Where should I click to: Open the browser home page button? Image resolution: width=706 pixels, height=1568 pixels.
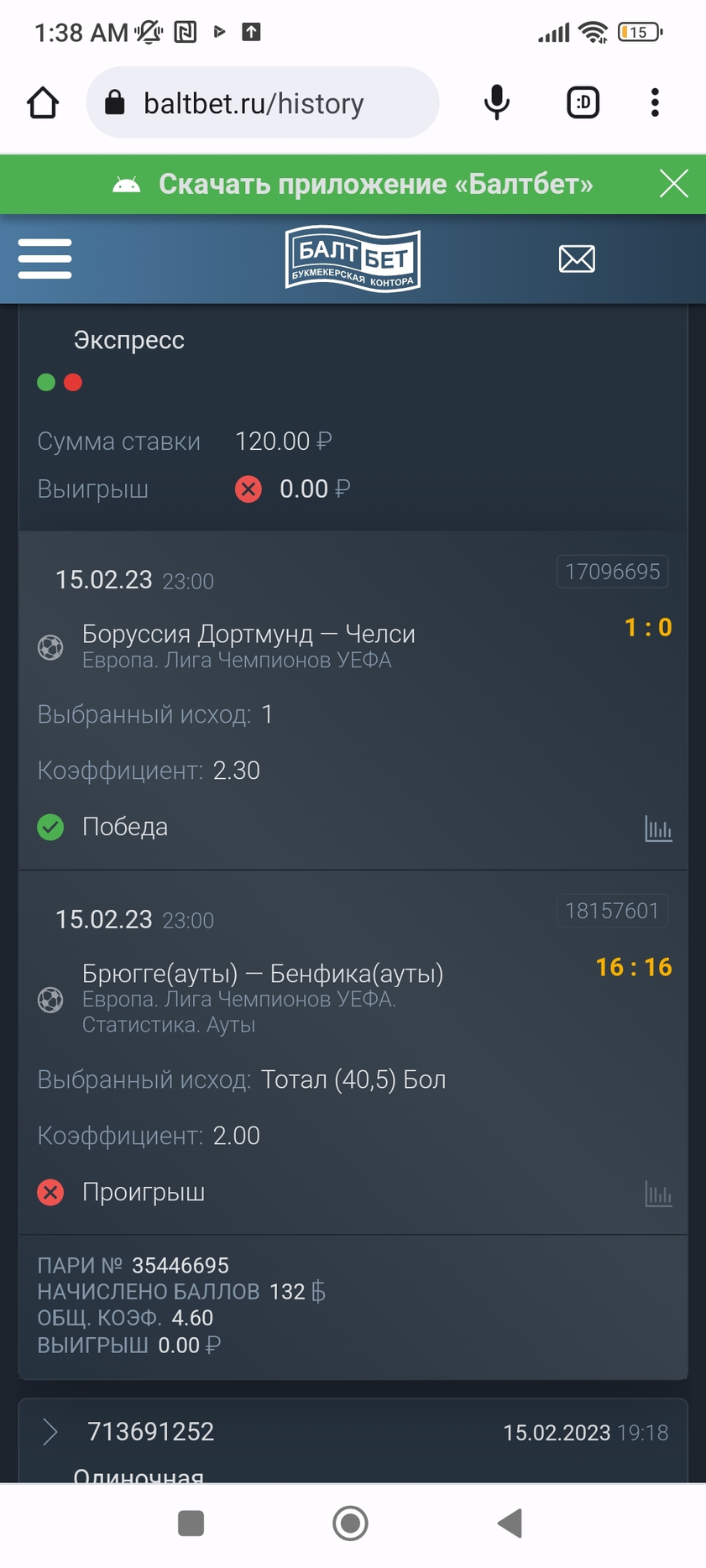43,103
